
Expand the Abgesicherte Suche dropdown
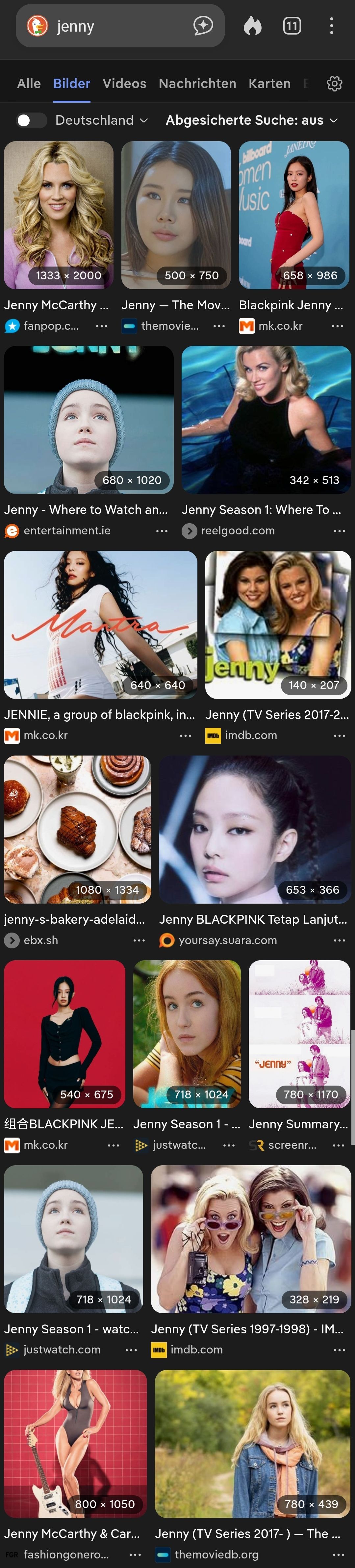(251, 120)
